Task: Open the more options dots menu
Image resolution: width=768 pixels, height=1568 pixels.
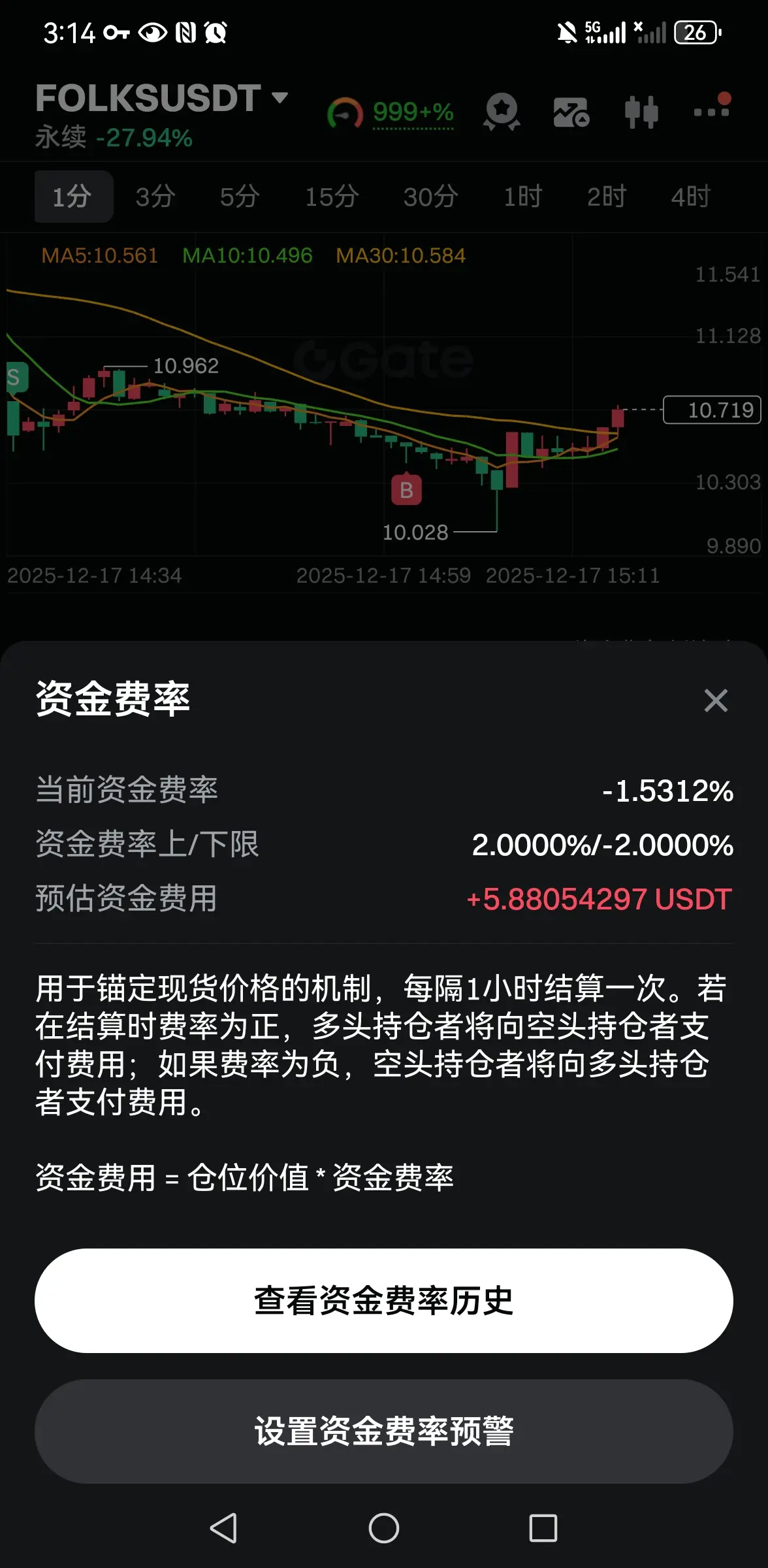Action: pyautogui.click(x=712, y=110)
